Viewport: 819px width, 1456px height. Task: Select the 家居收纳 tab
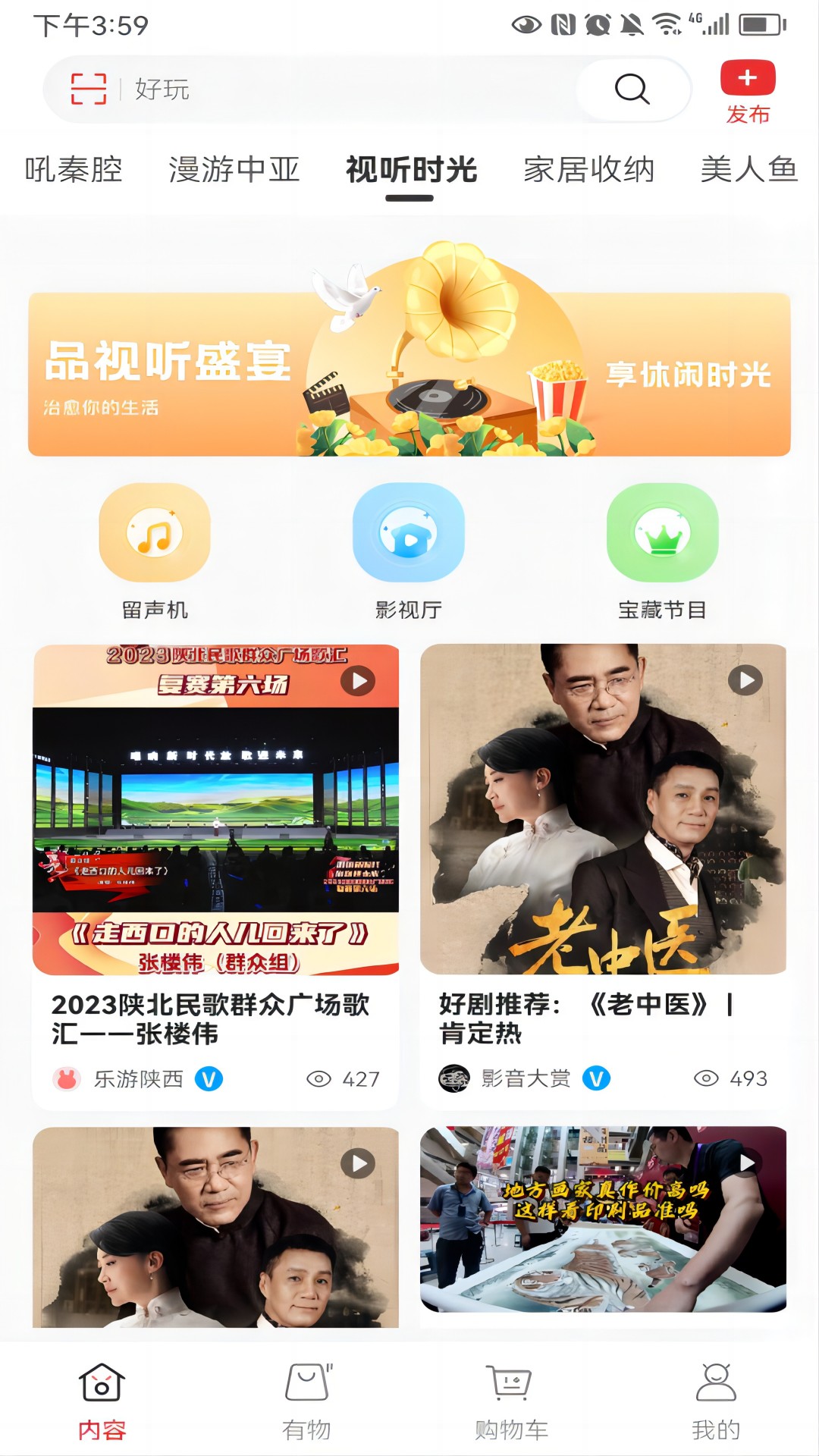pos(588,169)
